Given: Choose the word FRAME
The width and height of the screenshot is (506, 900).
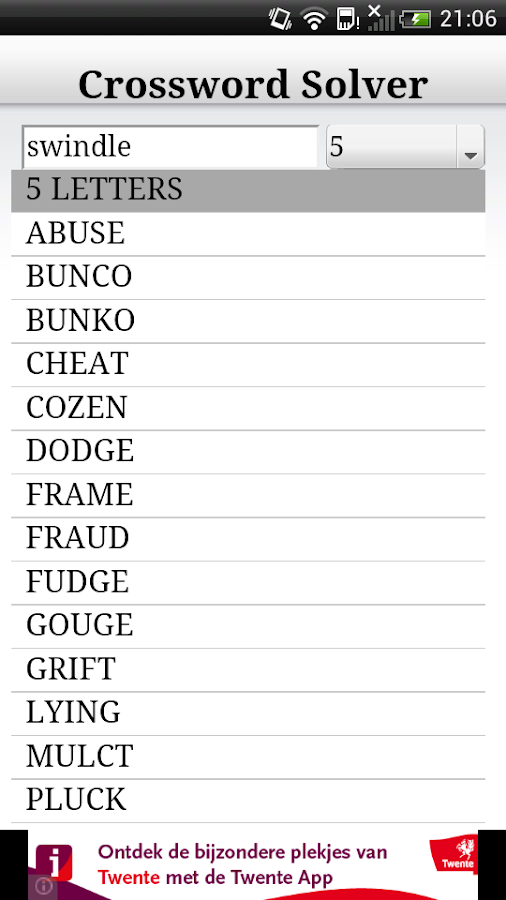Looking at the screenshot, I should pos(248,496).
